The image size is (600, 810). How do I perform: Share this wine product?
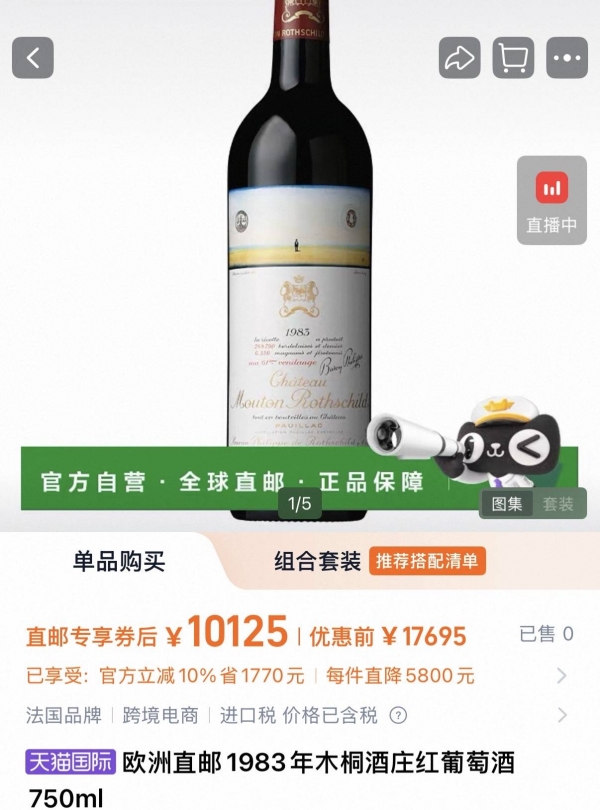460,58
